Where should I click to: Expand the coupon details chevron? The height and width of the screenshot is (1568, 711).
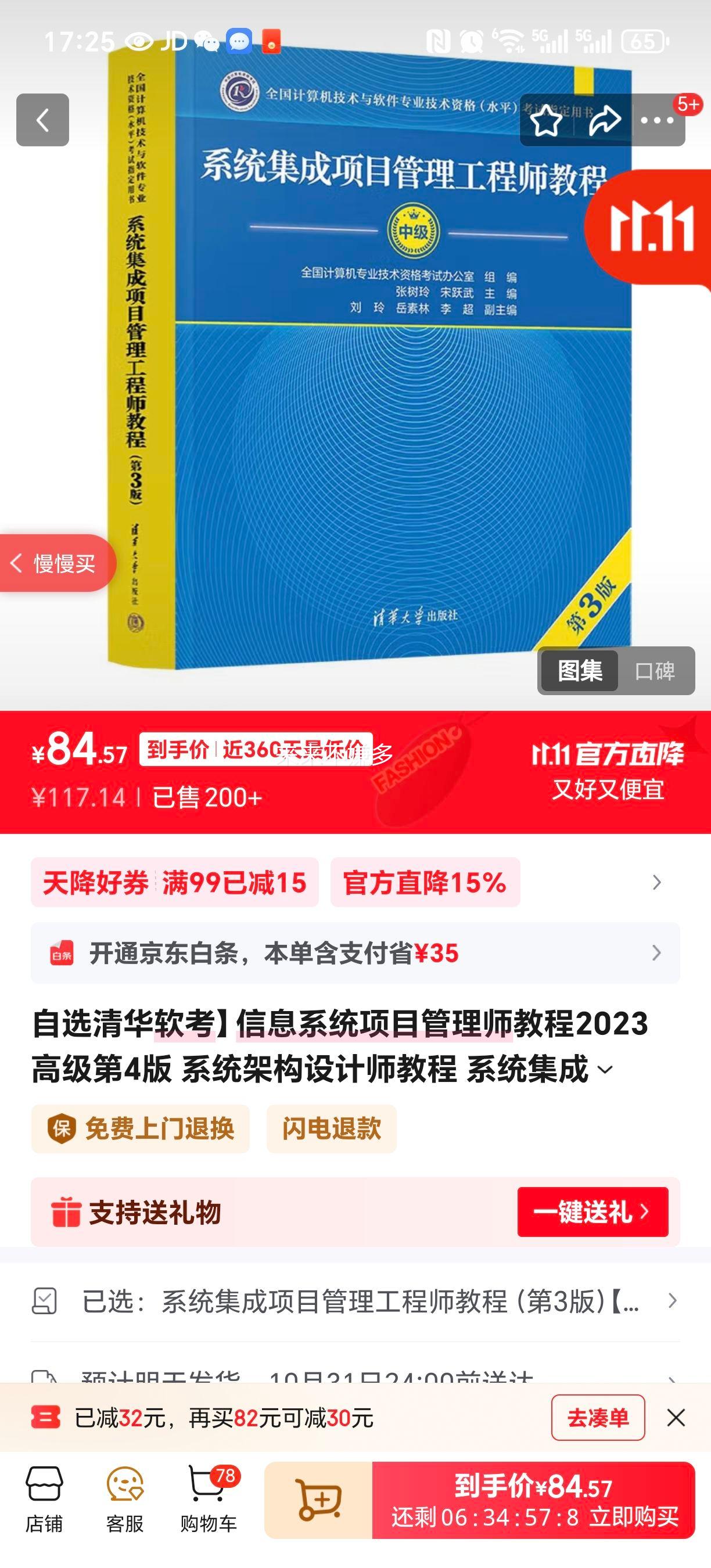point(656,883)
